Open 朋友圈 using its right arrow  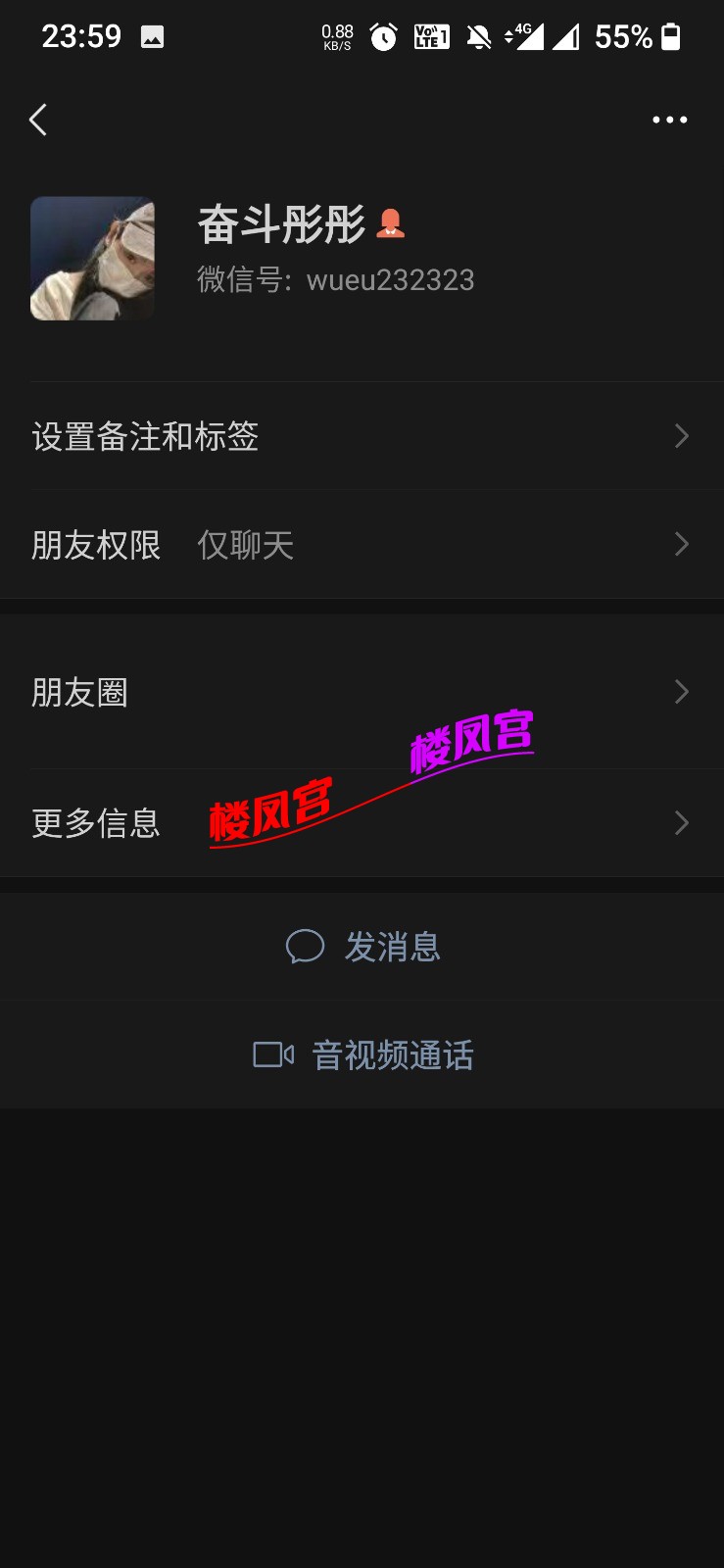[680, 692]
